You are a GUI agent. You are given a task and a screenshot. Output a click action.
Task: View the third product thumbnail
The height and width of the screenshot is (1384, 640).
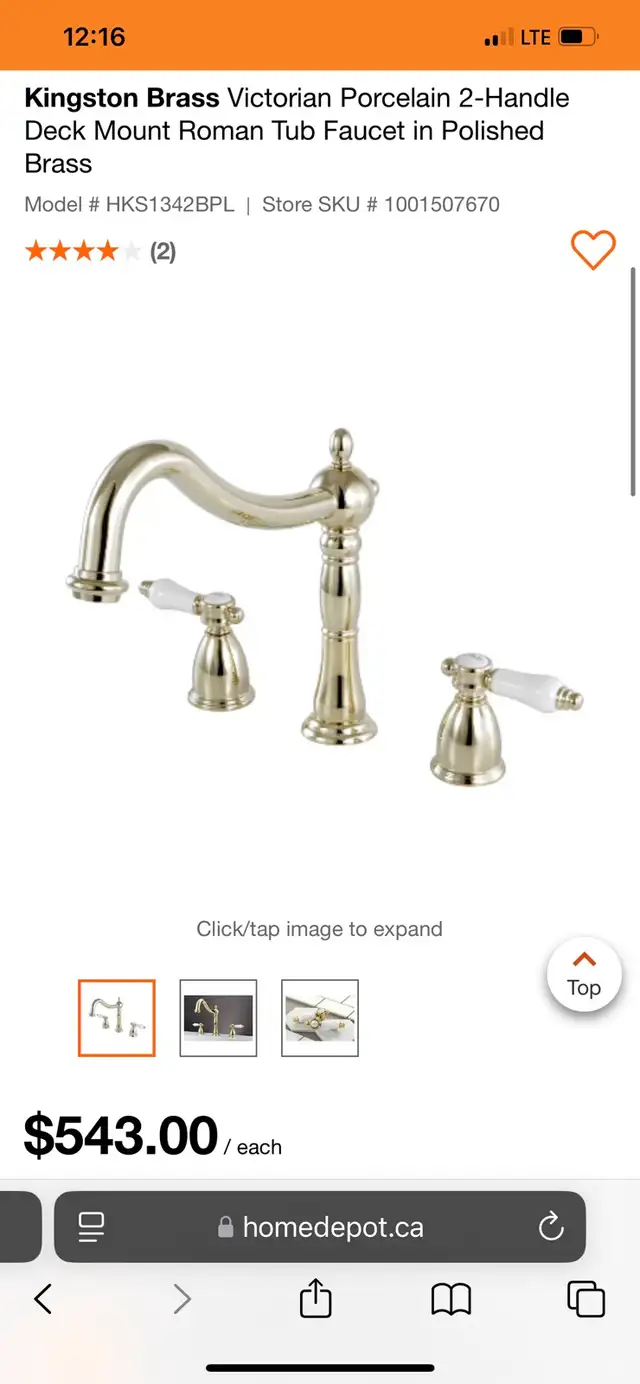pos(320,1018)
